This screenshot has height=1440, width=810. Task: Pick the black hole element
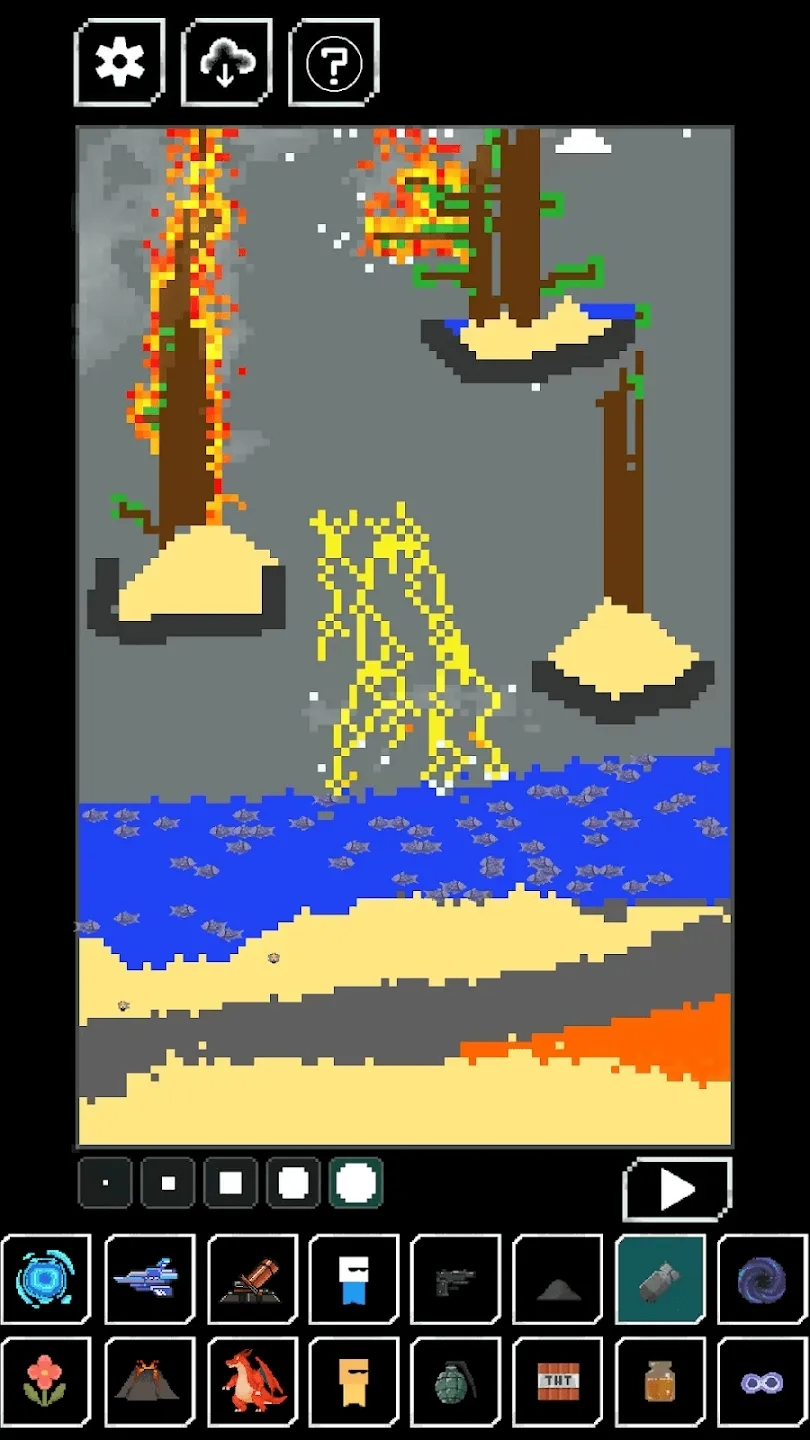762,1279
